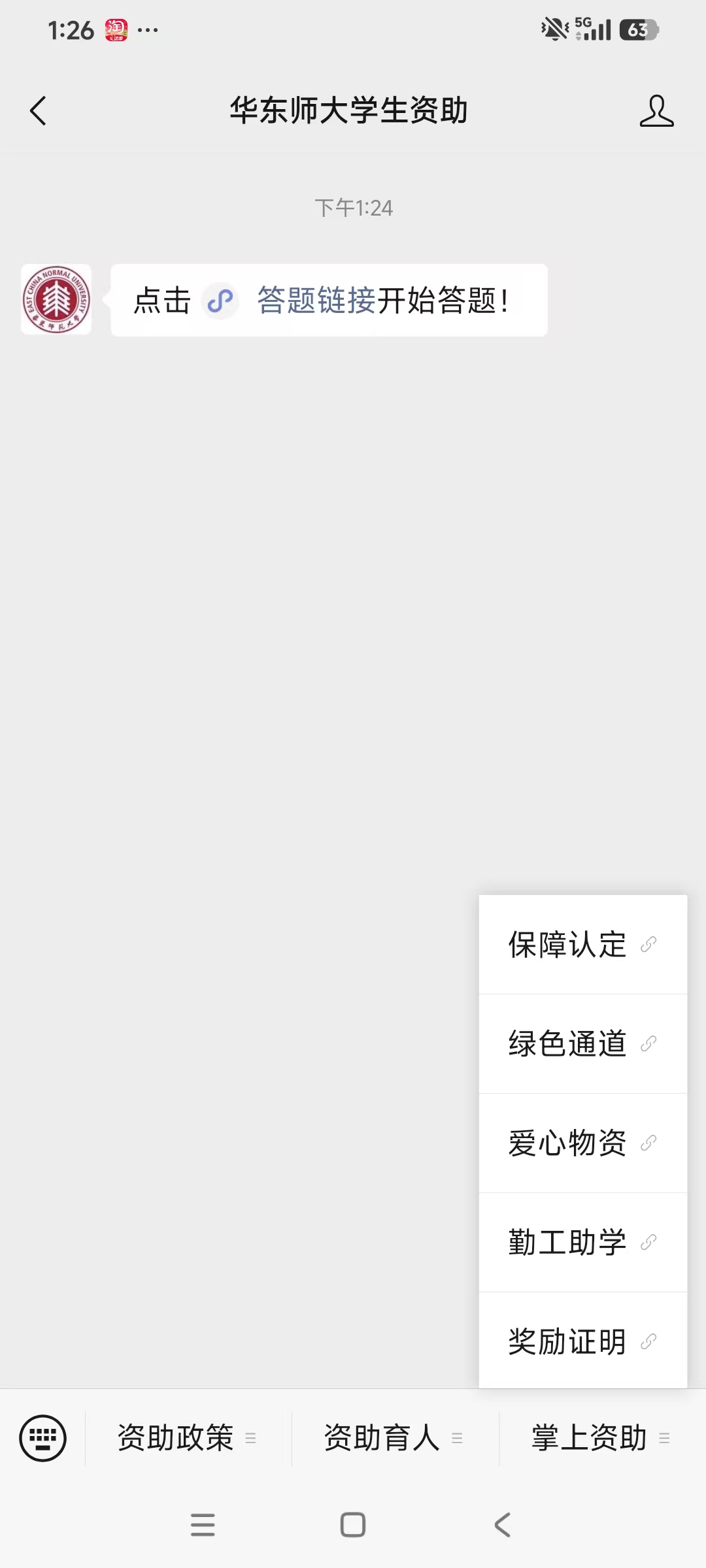Go back from the 华东师大学生资助 chat

pos(39,110)
